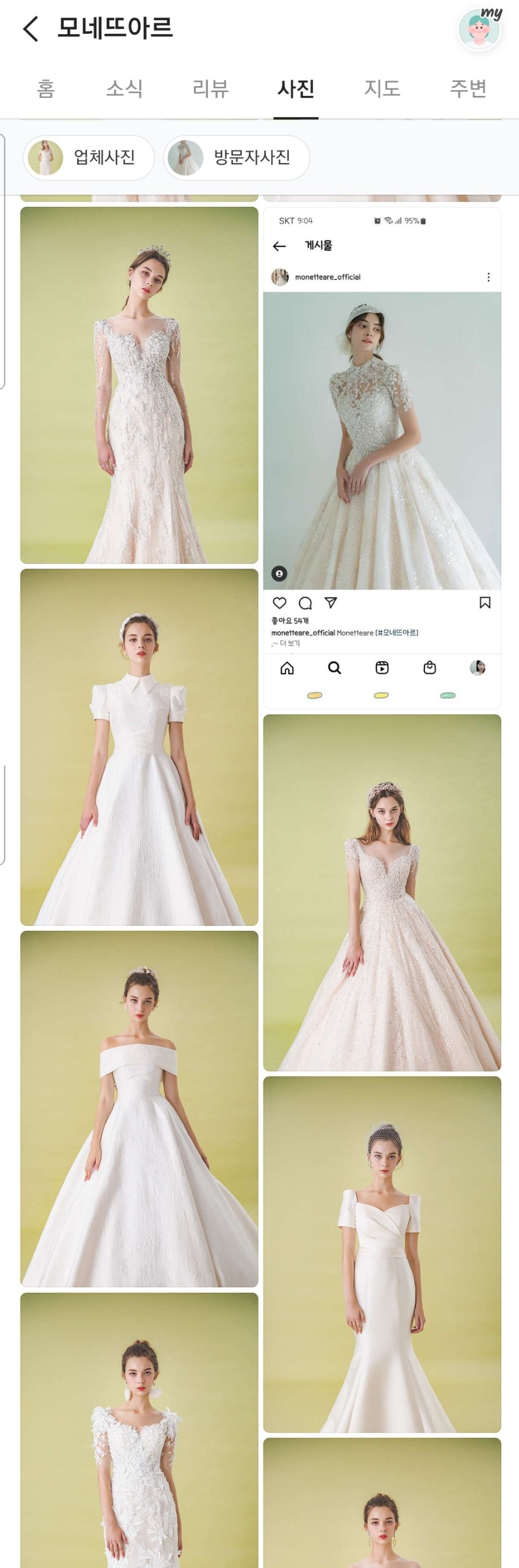This screenshot has width=519, height=1568.
Task: Open the Instagram post screenshot photo
Action: click(381, 458)
